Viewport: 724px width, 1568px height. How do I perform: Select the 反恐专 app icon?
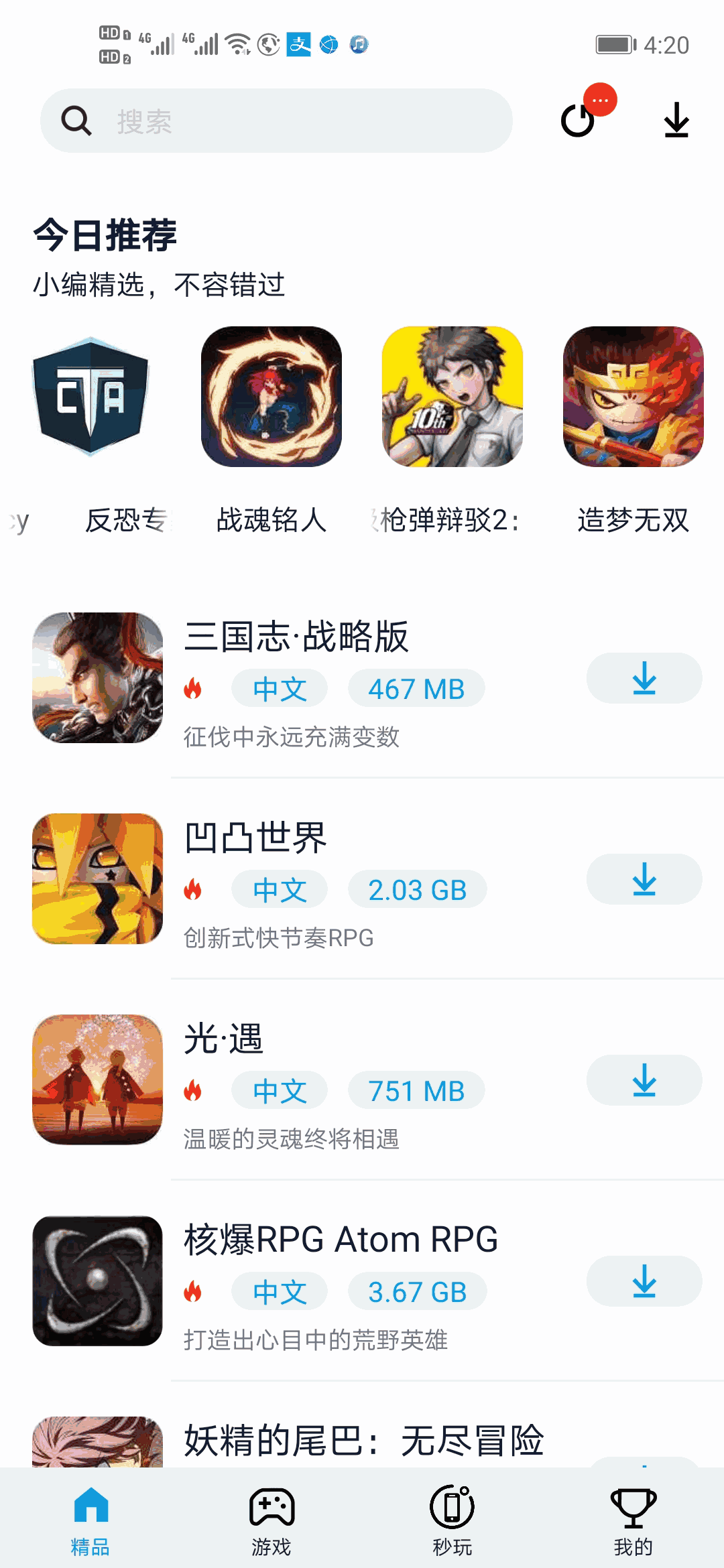tap(92, 397)
